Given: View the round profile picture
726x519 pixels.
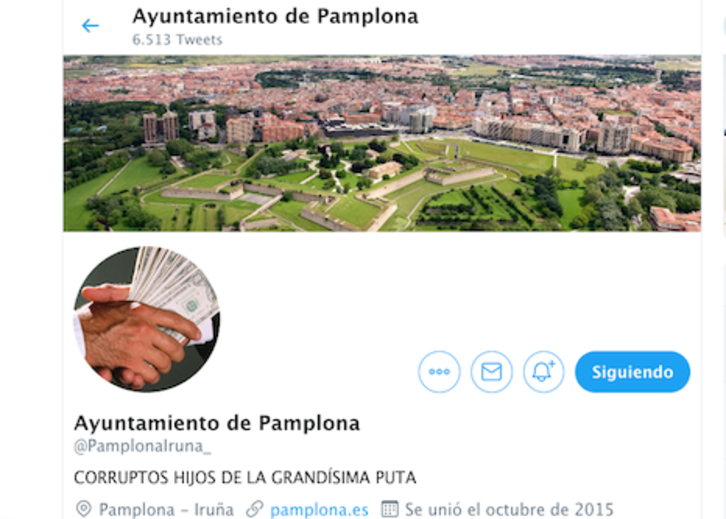Looking at the screenshot, I should pyautogui.click(x=146, y=318).
